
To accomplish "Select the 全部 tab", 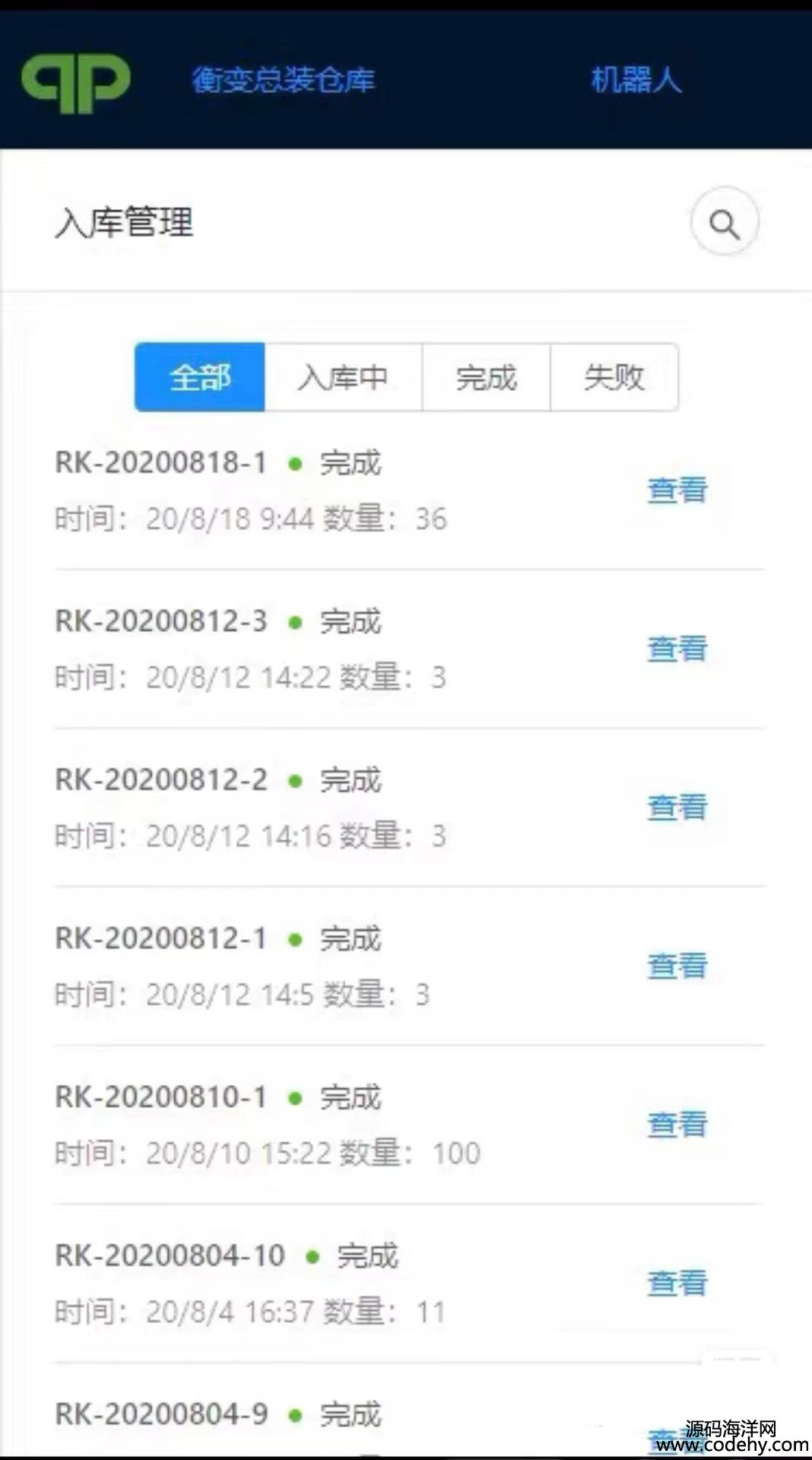I will point(200,377).
